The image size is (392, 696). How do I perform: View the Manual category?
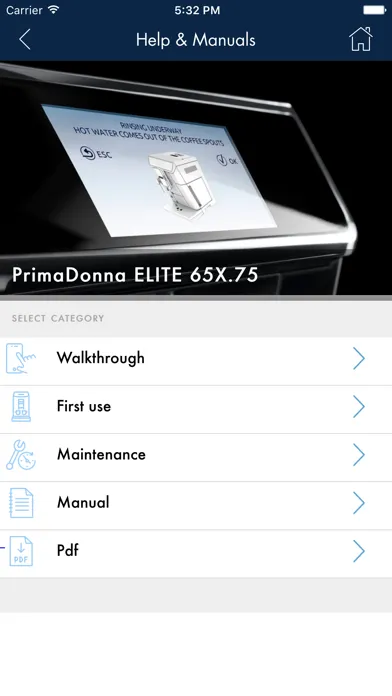(196, 502)
